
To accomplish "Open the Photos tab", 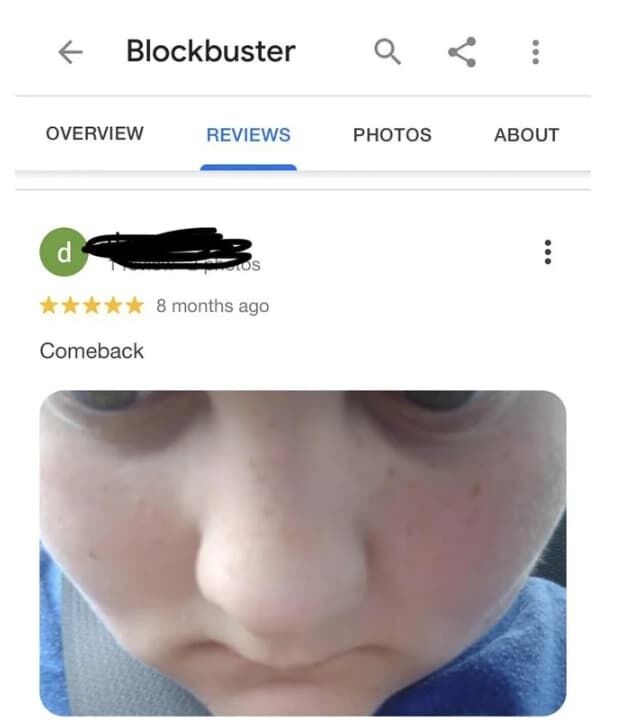I will click(x=392, y=135).
